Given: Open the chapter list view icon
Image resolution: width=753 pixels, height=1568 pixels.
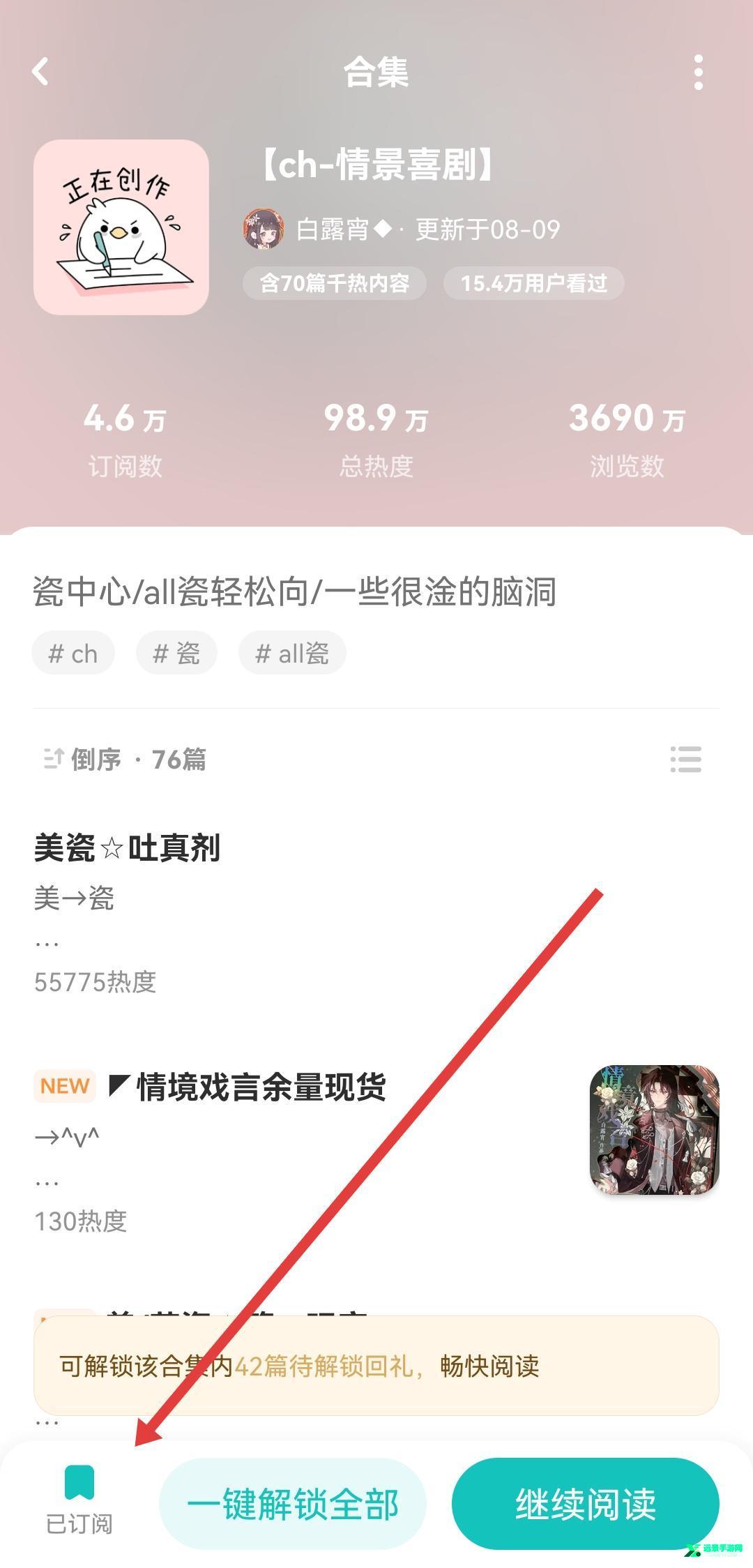Looking at the screenshot, I should tap(685, 760).
